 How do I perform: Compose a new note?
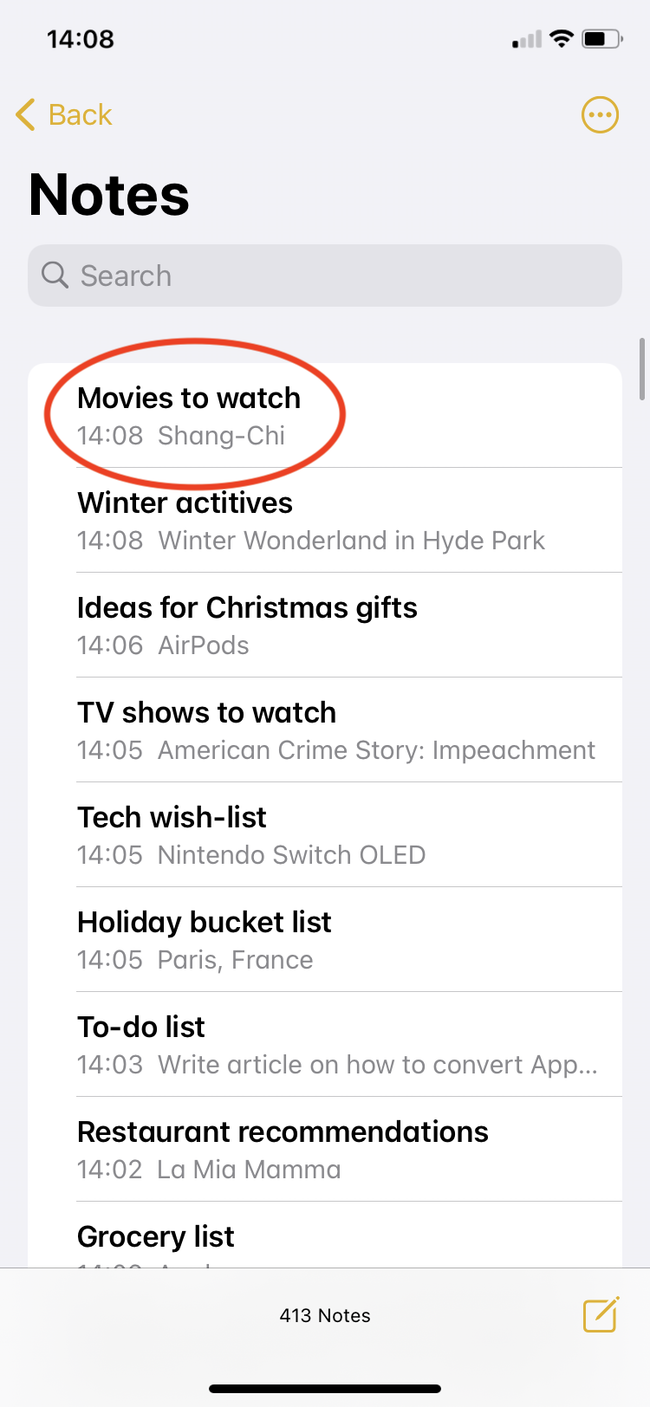coord(601,1315)
